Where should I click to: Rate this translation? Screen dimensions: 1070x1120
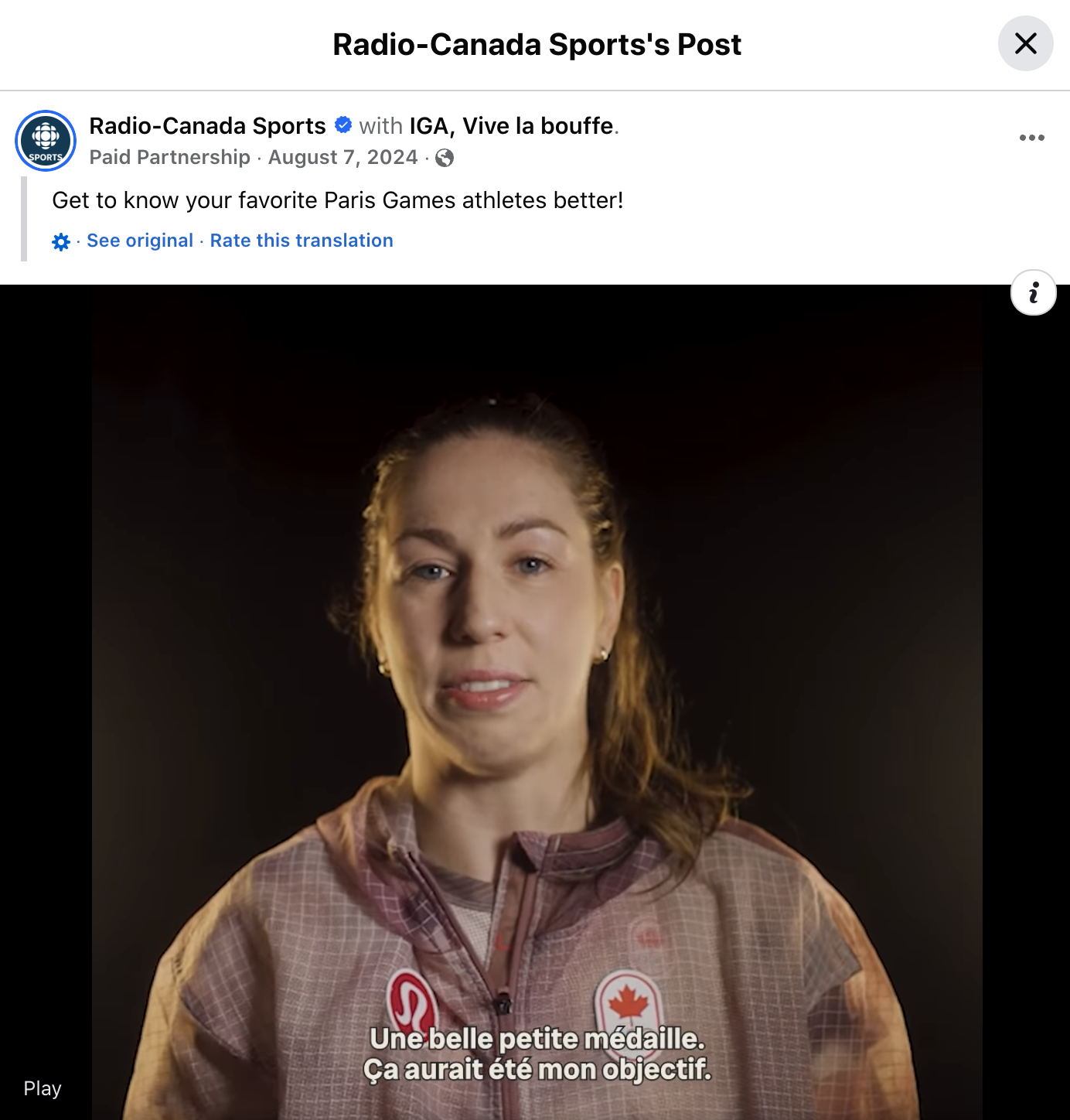click(302, 241)
